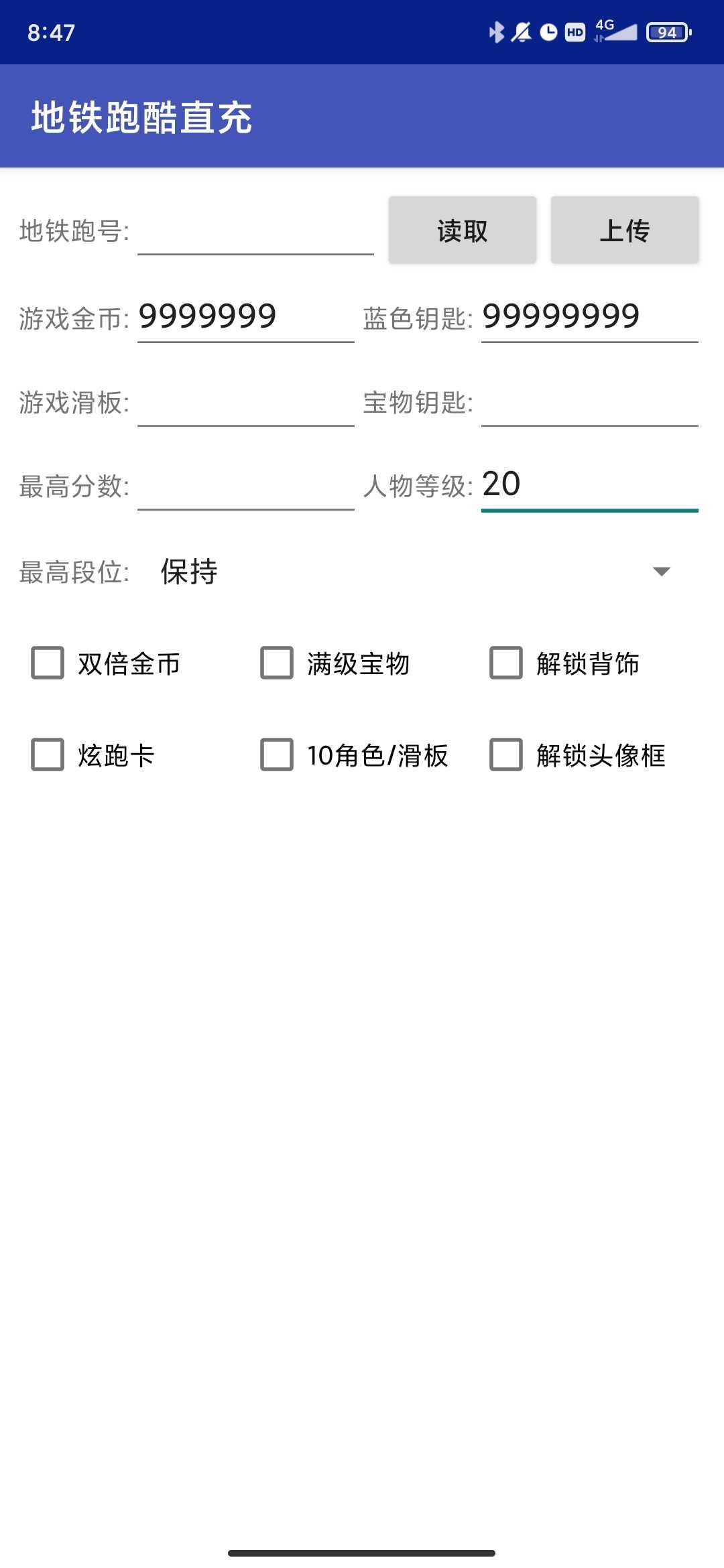The height and width of the screenshot is (1568, 724).
Task: Enable 解锁头像框 option
Action: pyautogui.click(x=506, y=756)
